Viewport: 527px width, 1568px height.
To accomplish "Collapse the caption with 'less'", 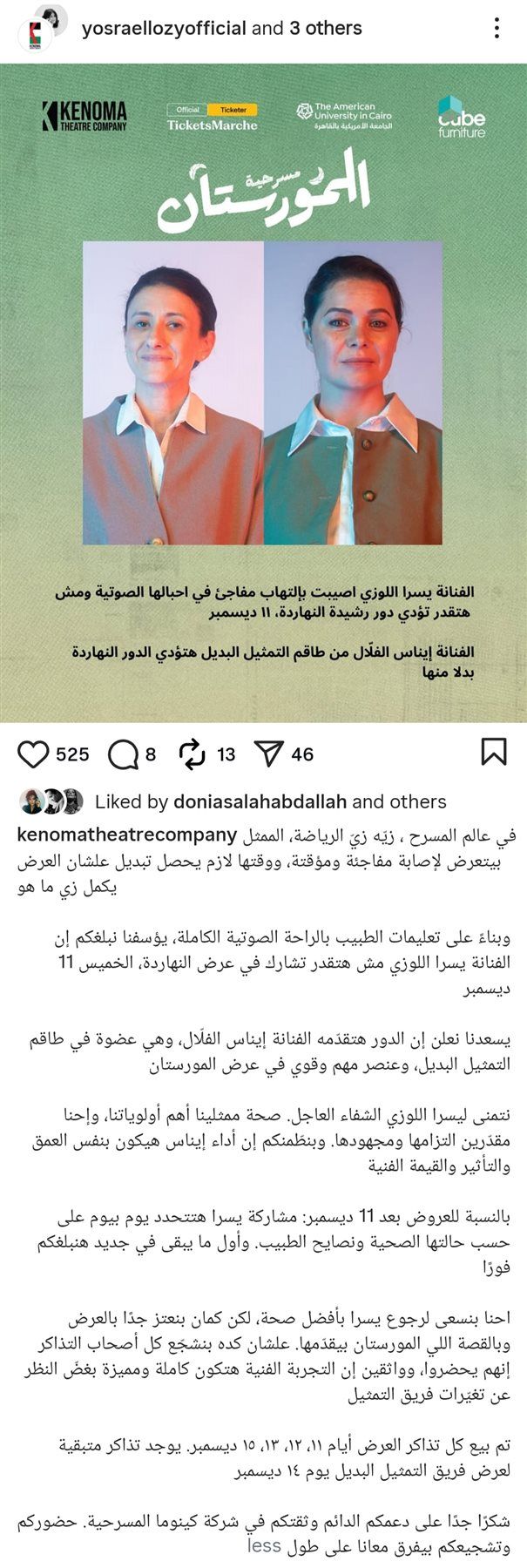I will [x=264, y=1546].
